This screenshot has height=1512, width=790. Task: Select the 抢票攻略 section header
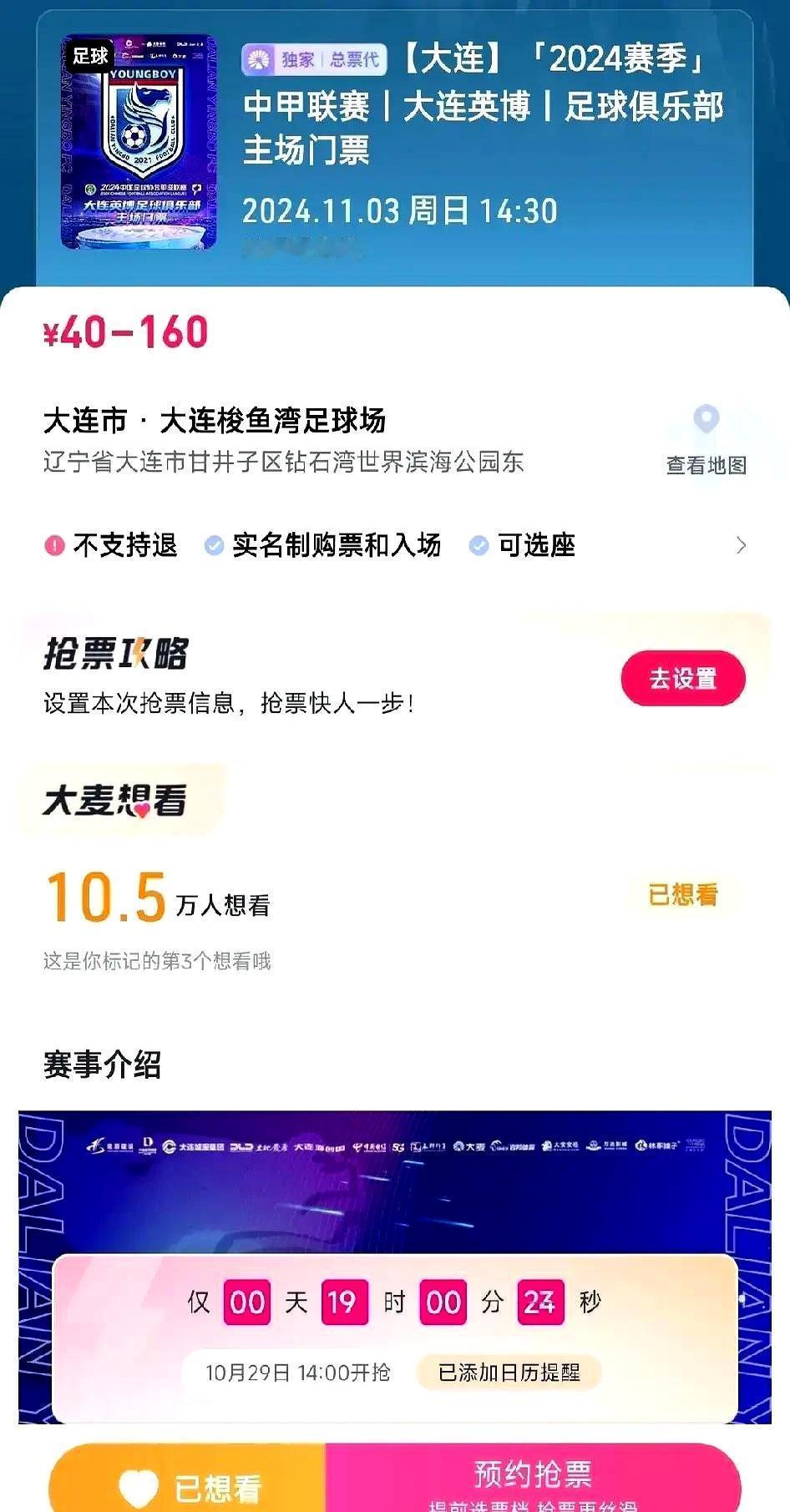coord(117,655)
